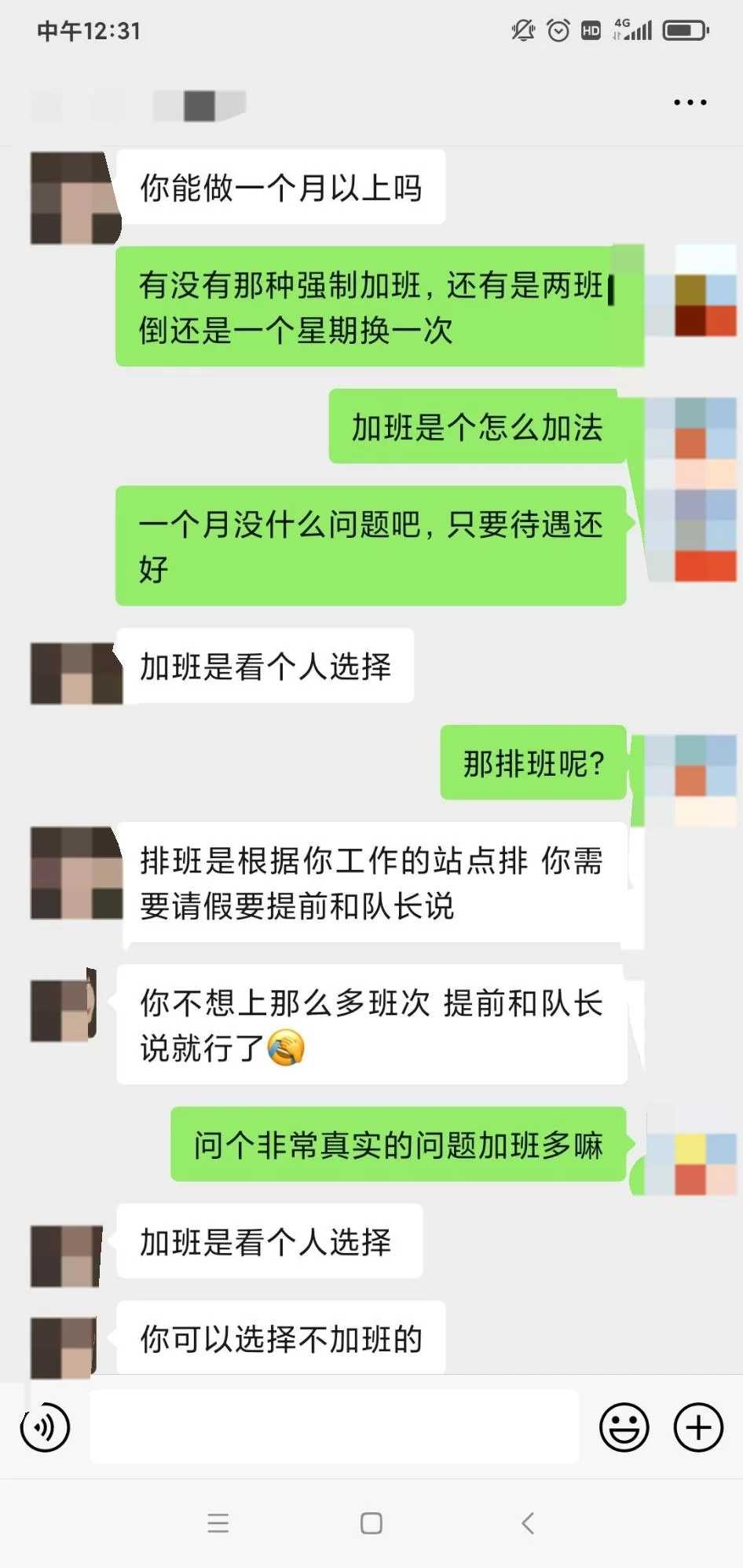Open the recent apps view

click(x=218, y=1523)
